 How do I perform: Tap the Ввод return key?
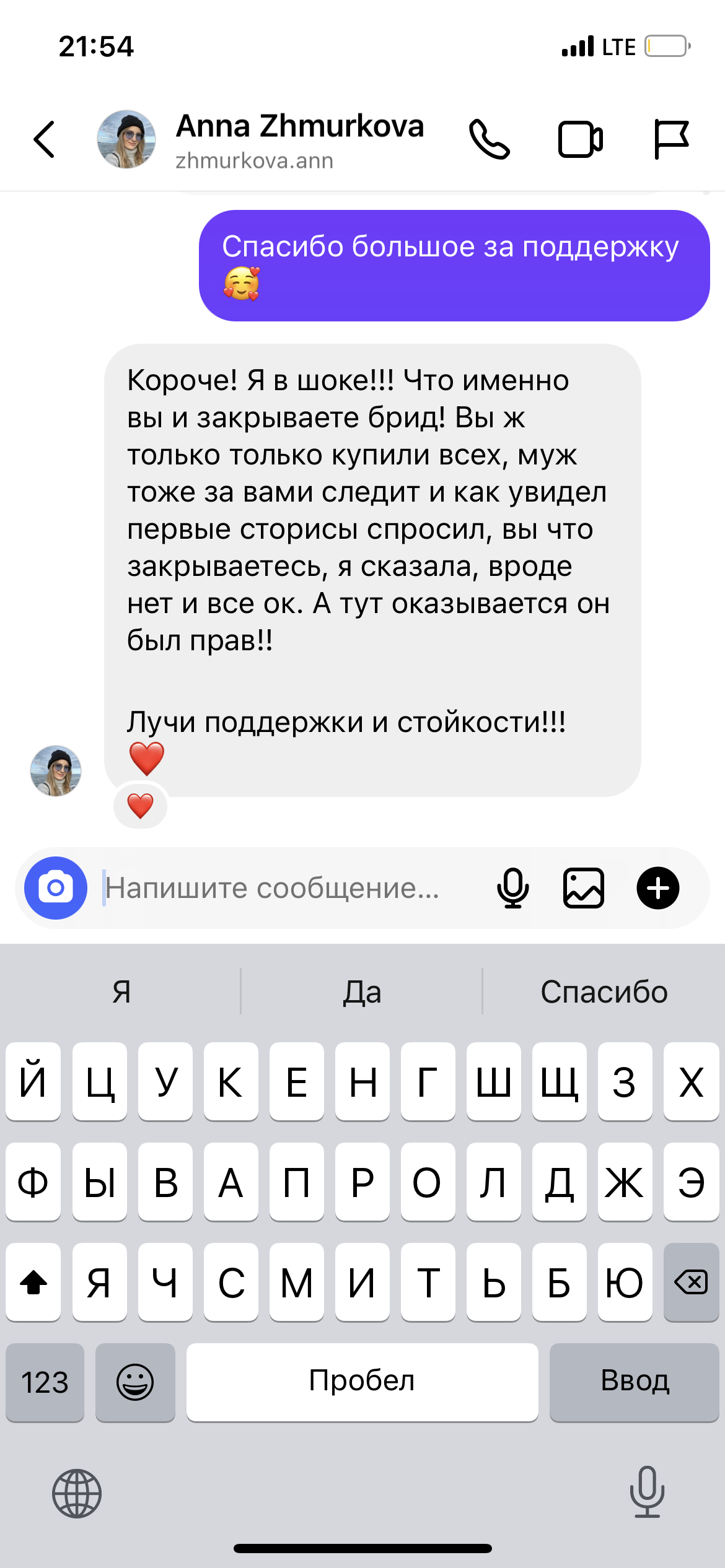tap(635, 1382)
